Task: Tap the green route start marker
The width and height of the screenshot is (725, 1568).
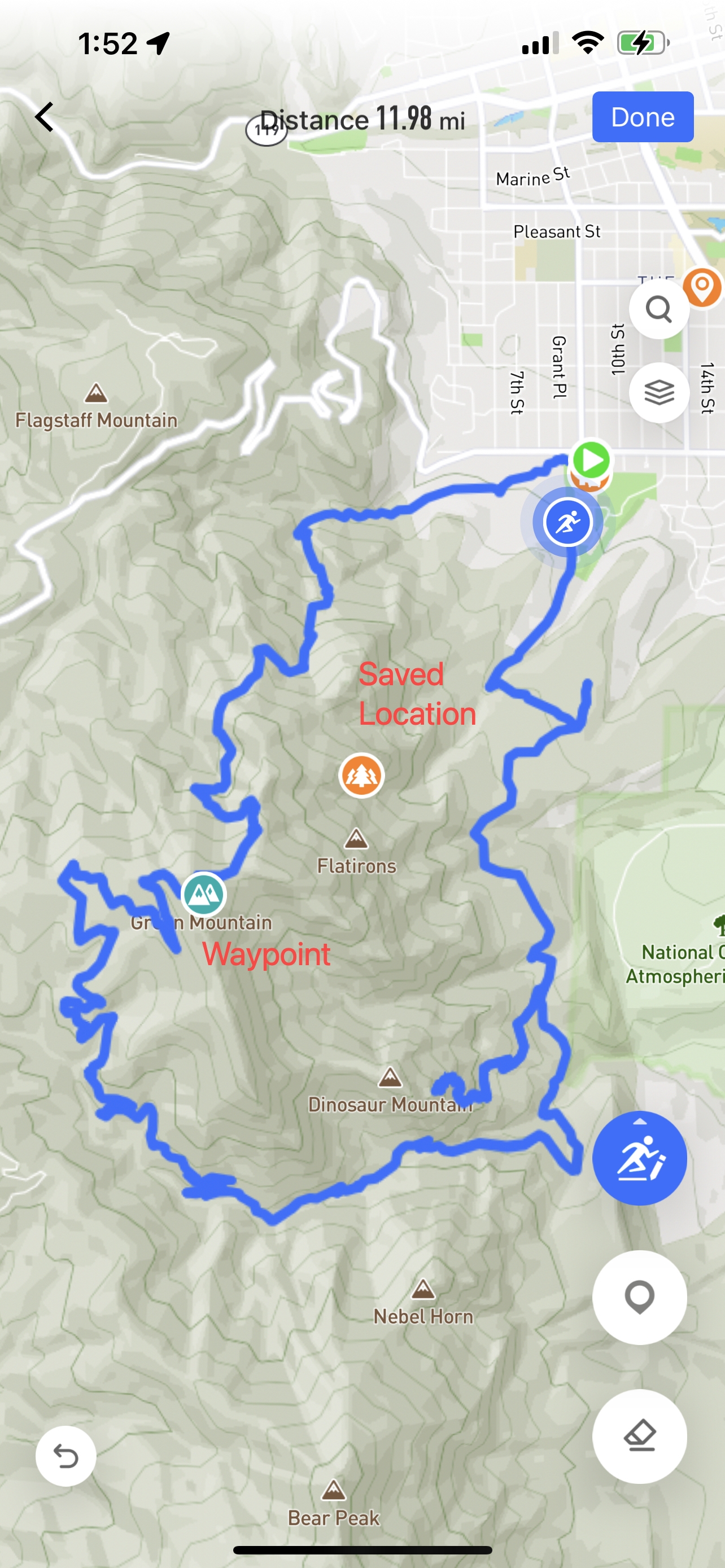Action: point(591,460)
